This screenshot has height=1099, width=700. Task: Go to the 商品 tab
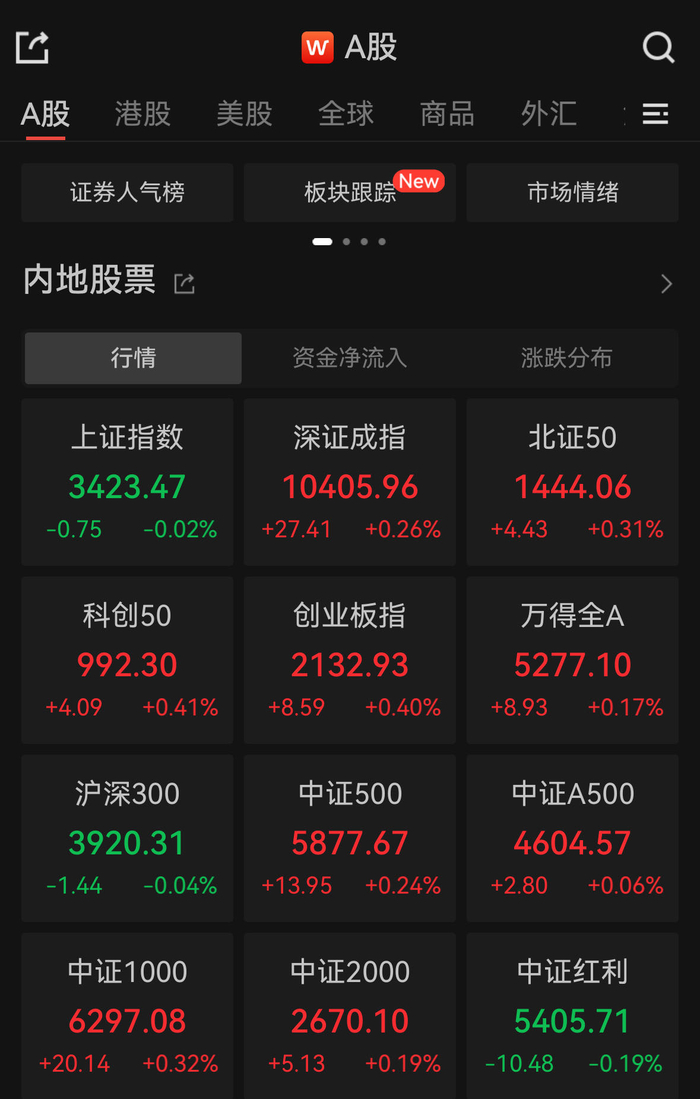pos(447,114)
